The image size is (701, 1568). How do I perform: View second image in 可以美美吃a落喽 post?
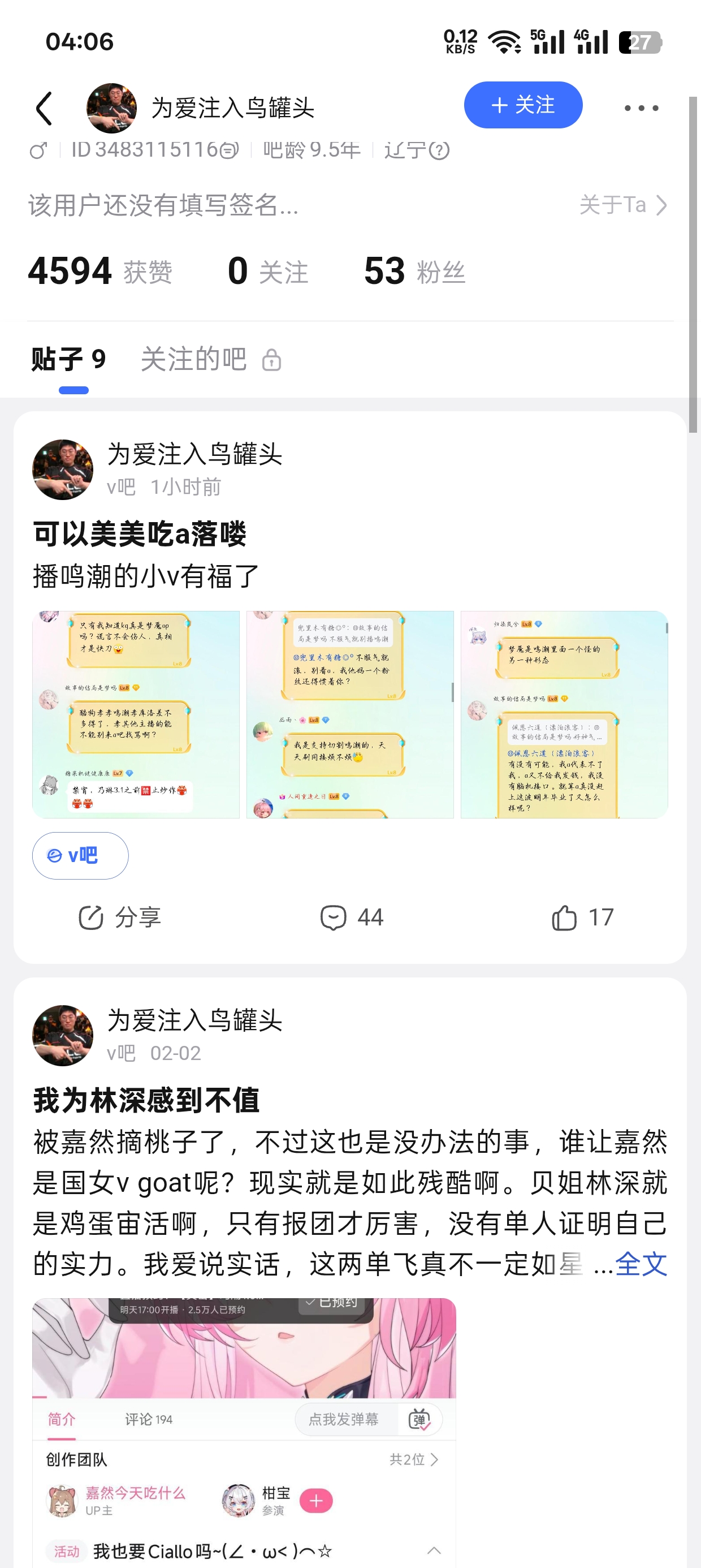tap(350, 714)
